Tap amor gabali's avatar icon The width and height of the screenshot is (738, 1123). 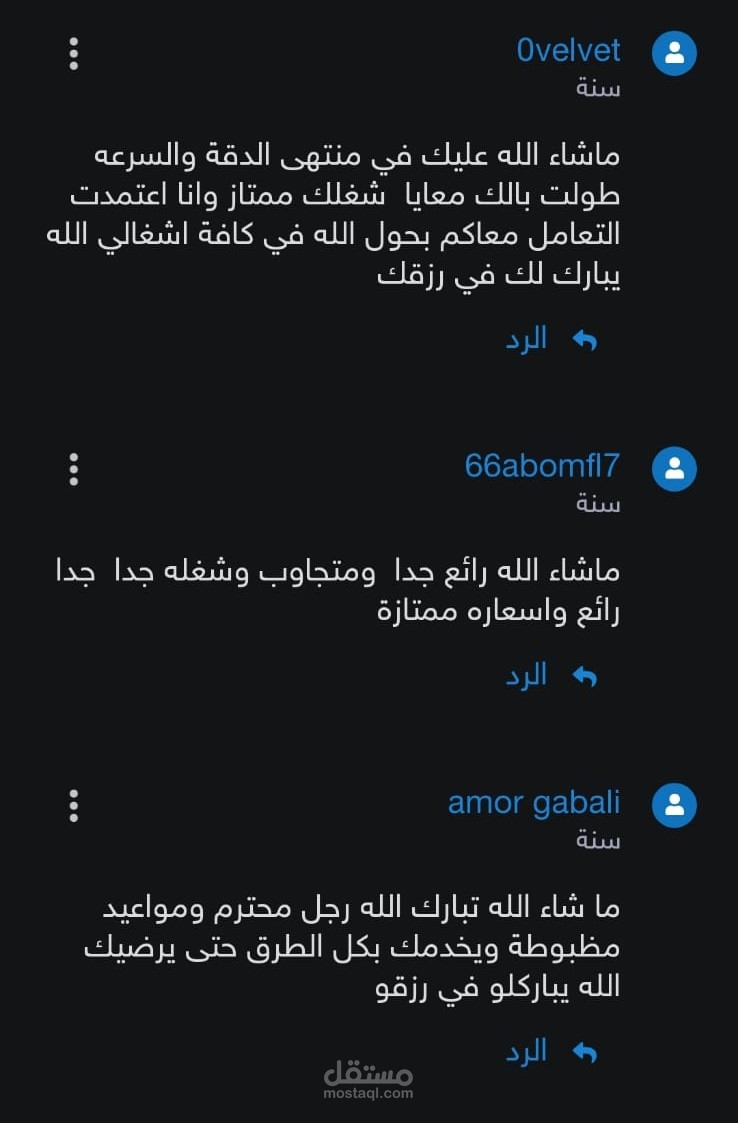(674, 805)
